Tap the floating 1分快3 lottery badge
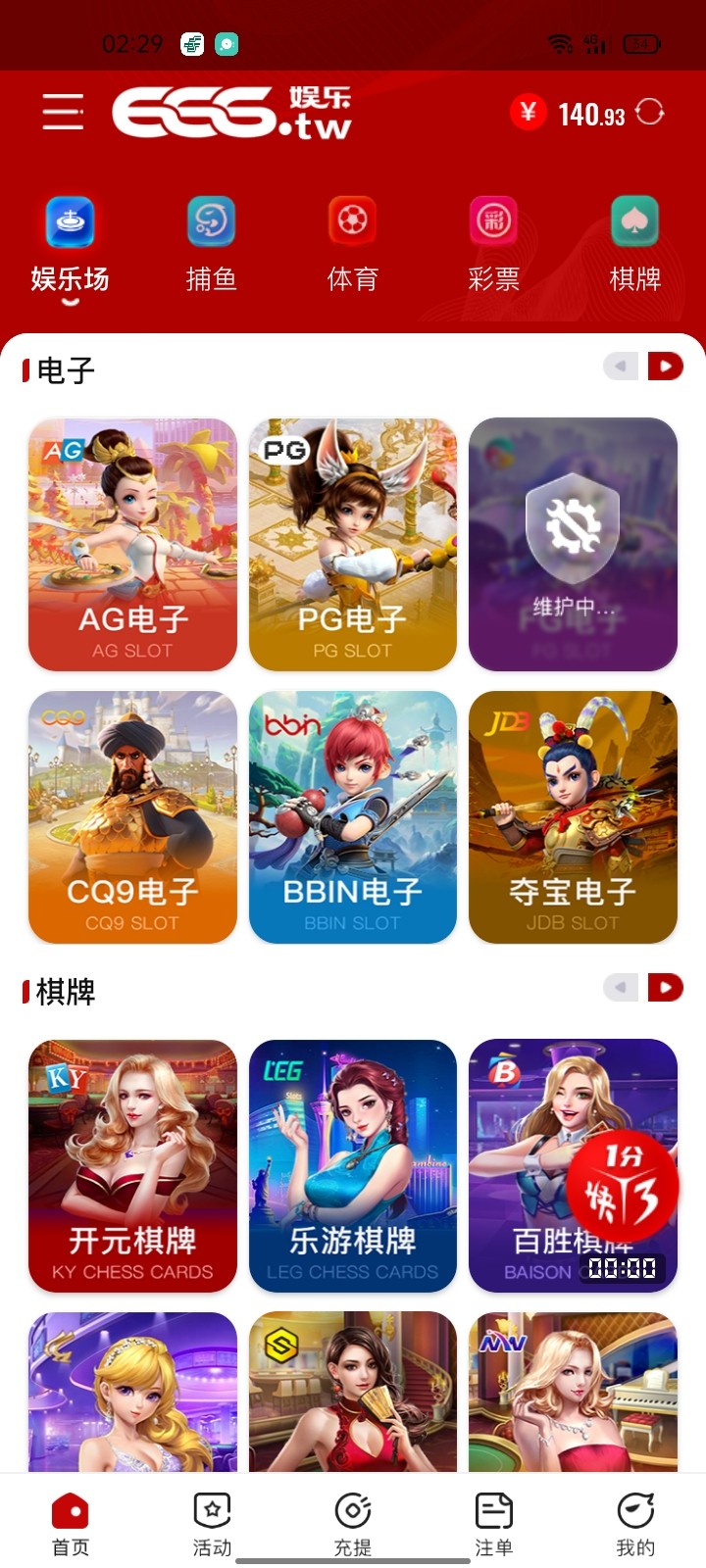Viewport: 706px width, 1568px height. click(622, 1188)
